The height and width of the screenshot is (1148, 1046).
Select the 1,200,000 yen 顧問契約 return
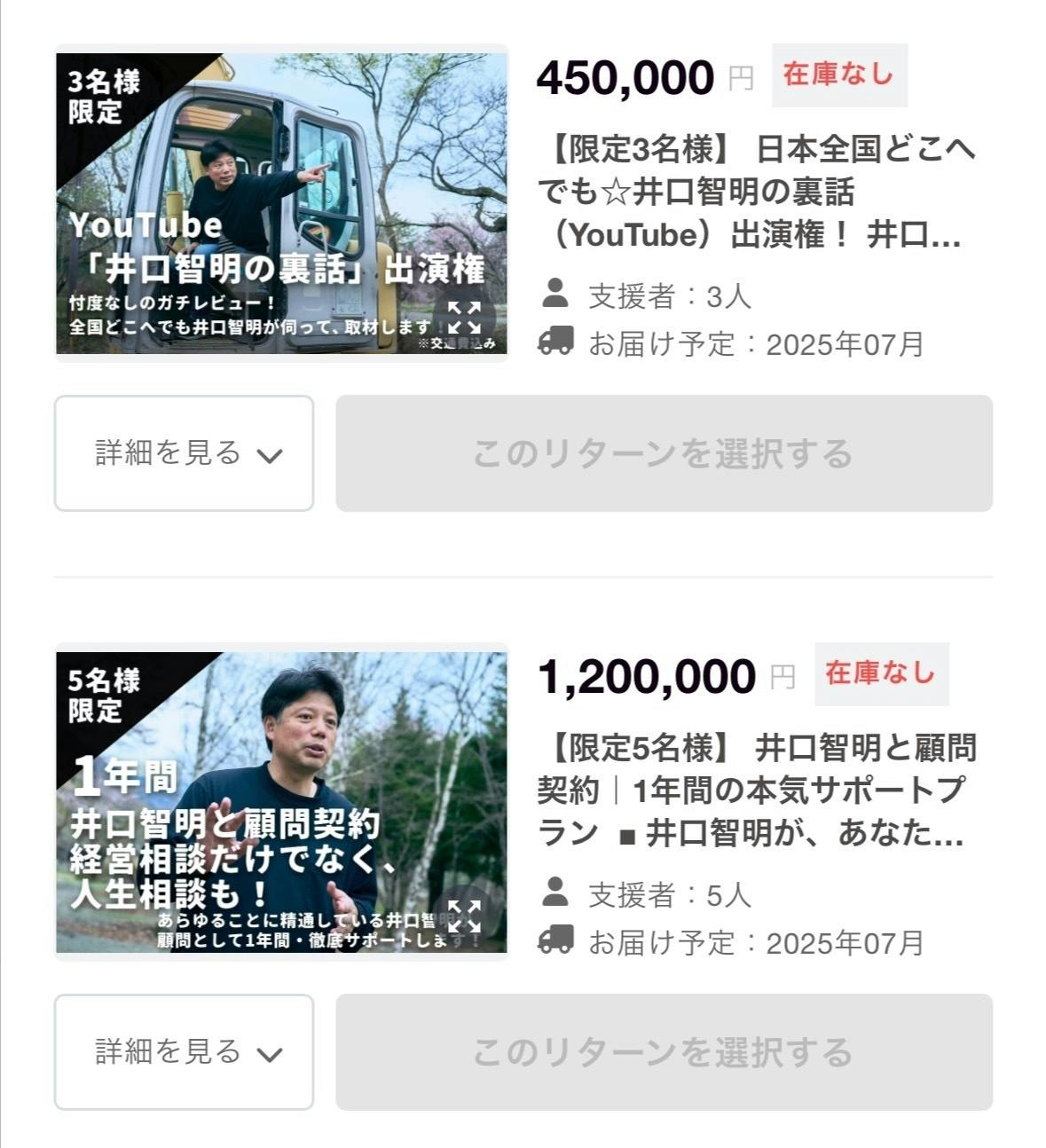tap(663, 1052)
